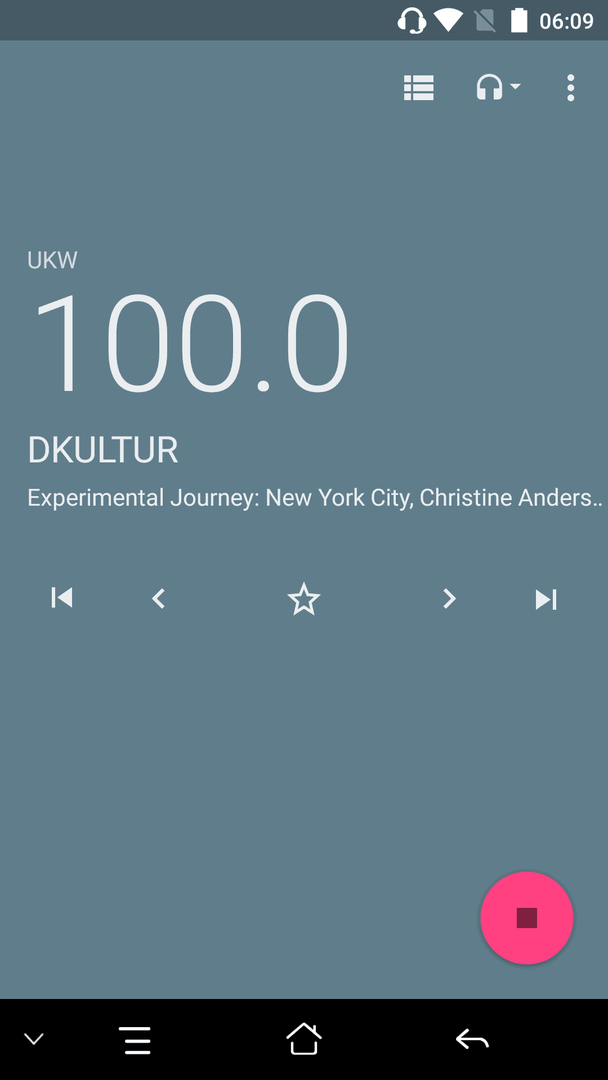Tune frequency down one step
Screen dimensions: 608x1080
tap(158, 599)
